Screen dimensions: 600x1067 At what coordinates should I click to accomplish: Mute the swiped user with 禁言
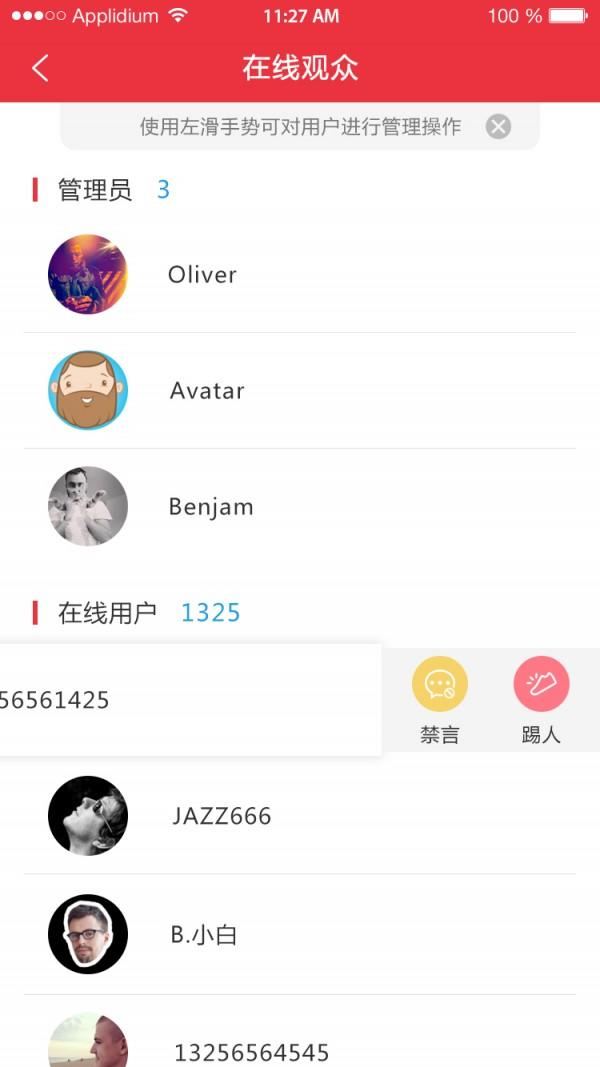click(x=440, y=699)
